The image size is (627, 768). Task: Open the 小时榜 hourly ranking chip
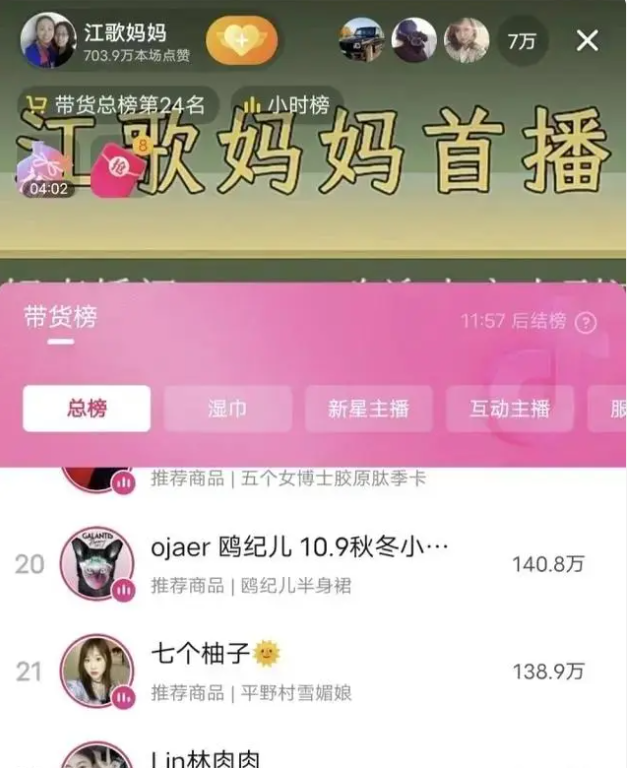(287, 104)
